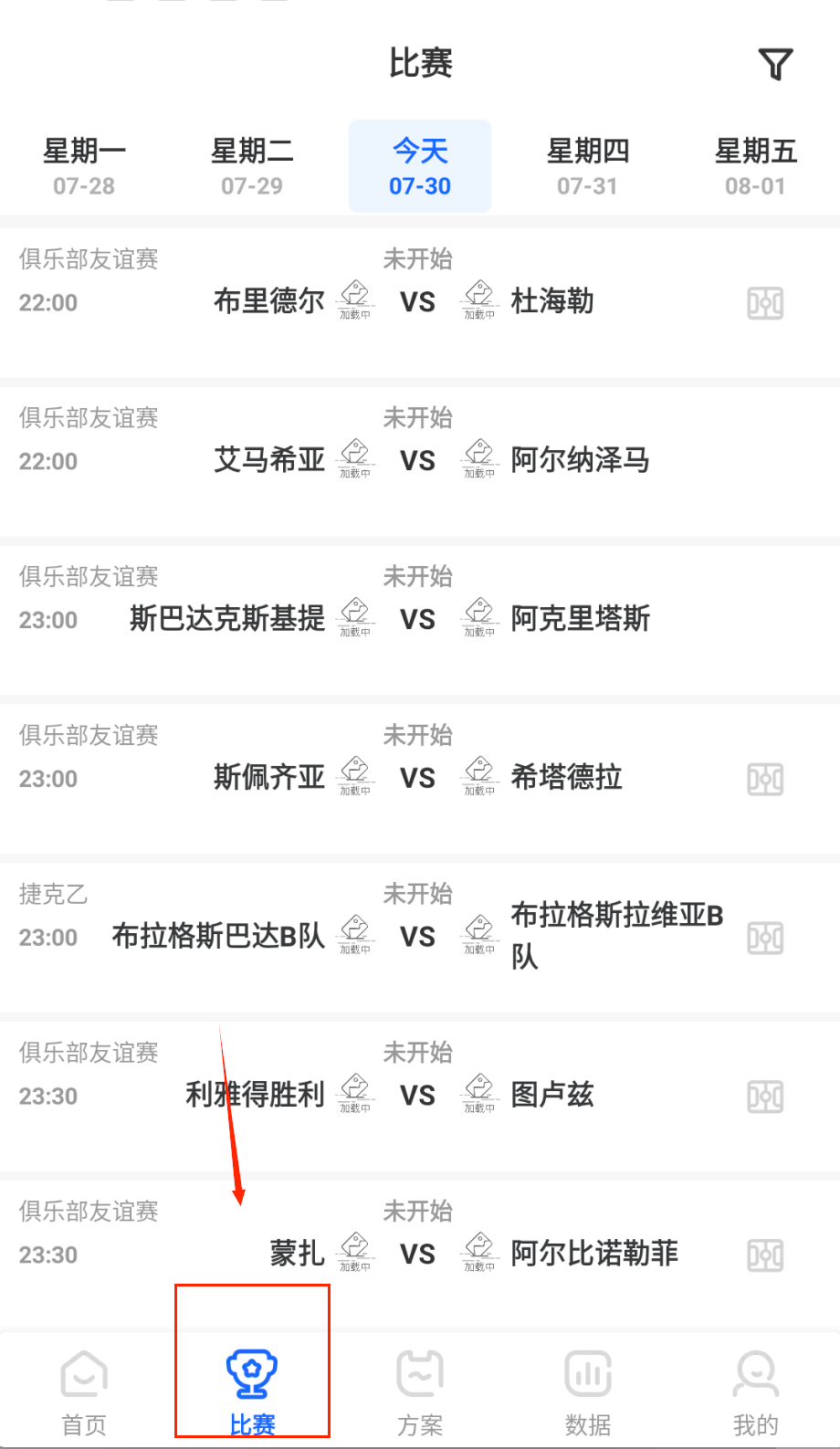Open the 斯佩齐亚 vs 希塔德拉 match
The image size is (840, 1449).
click(417, 779)
